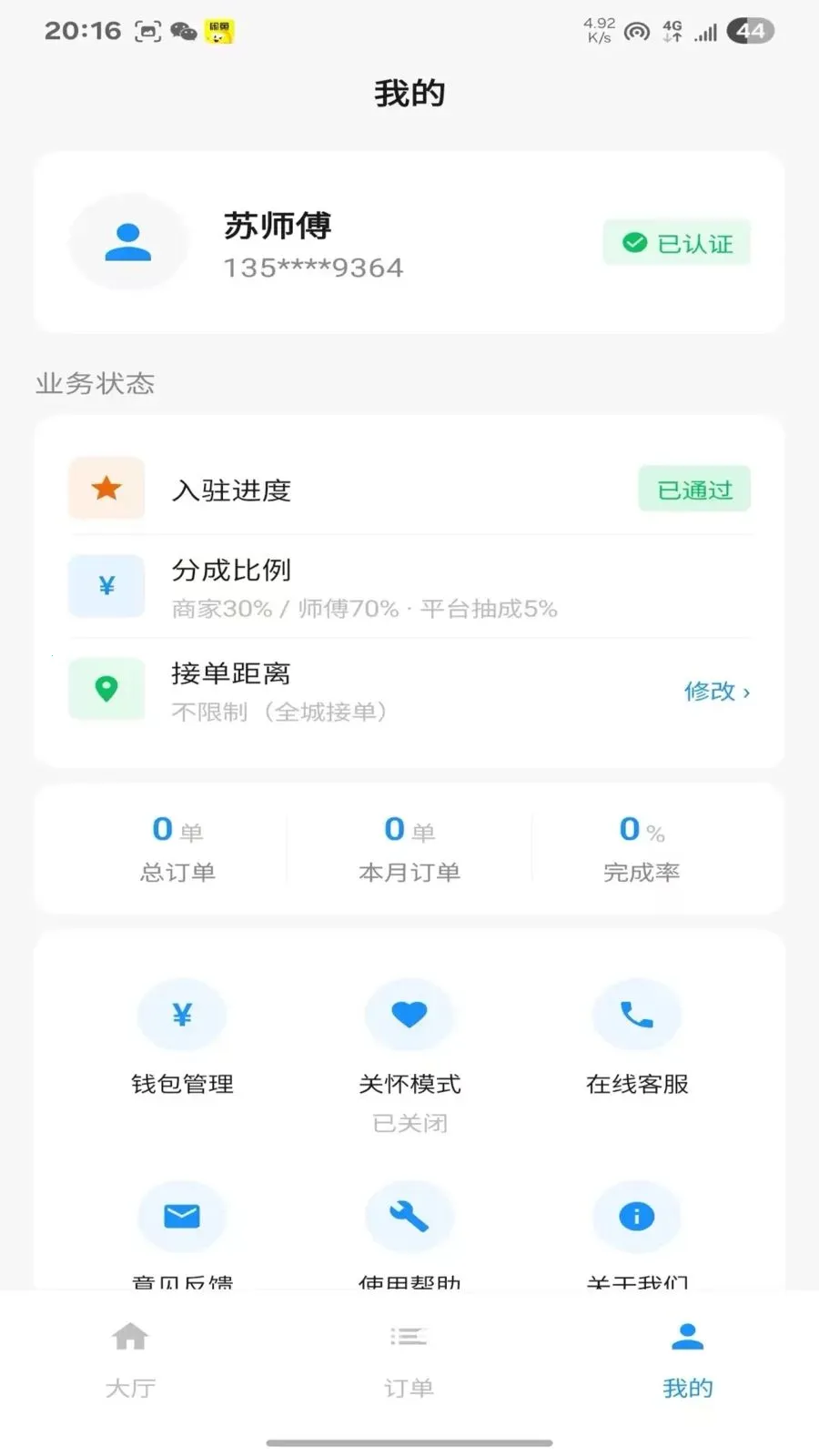Open 钱包管理 wallet icon
The height and width of the screenshot is (1456, 819).
(182, 1014)
